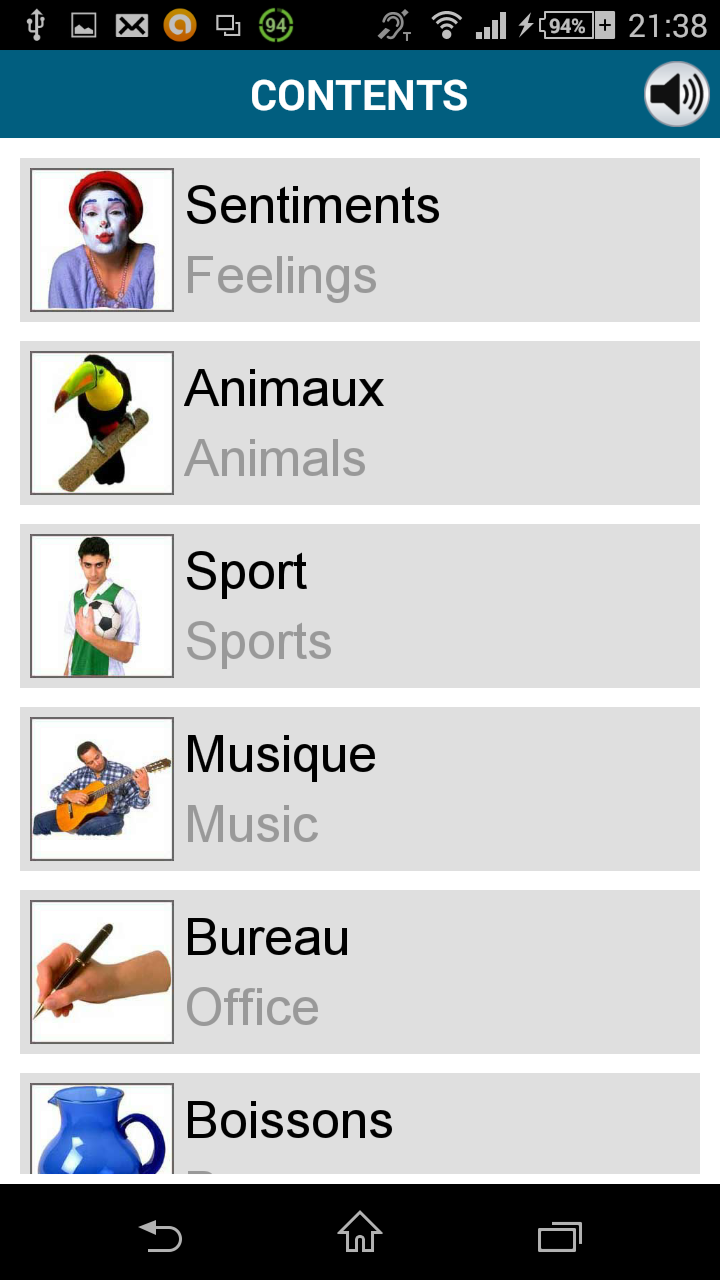
Task: Choose the Musique (Music) category
Action: (360, 789)
